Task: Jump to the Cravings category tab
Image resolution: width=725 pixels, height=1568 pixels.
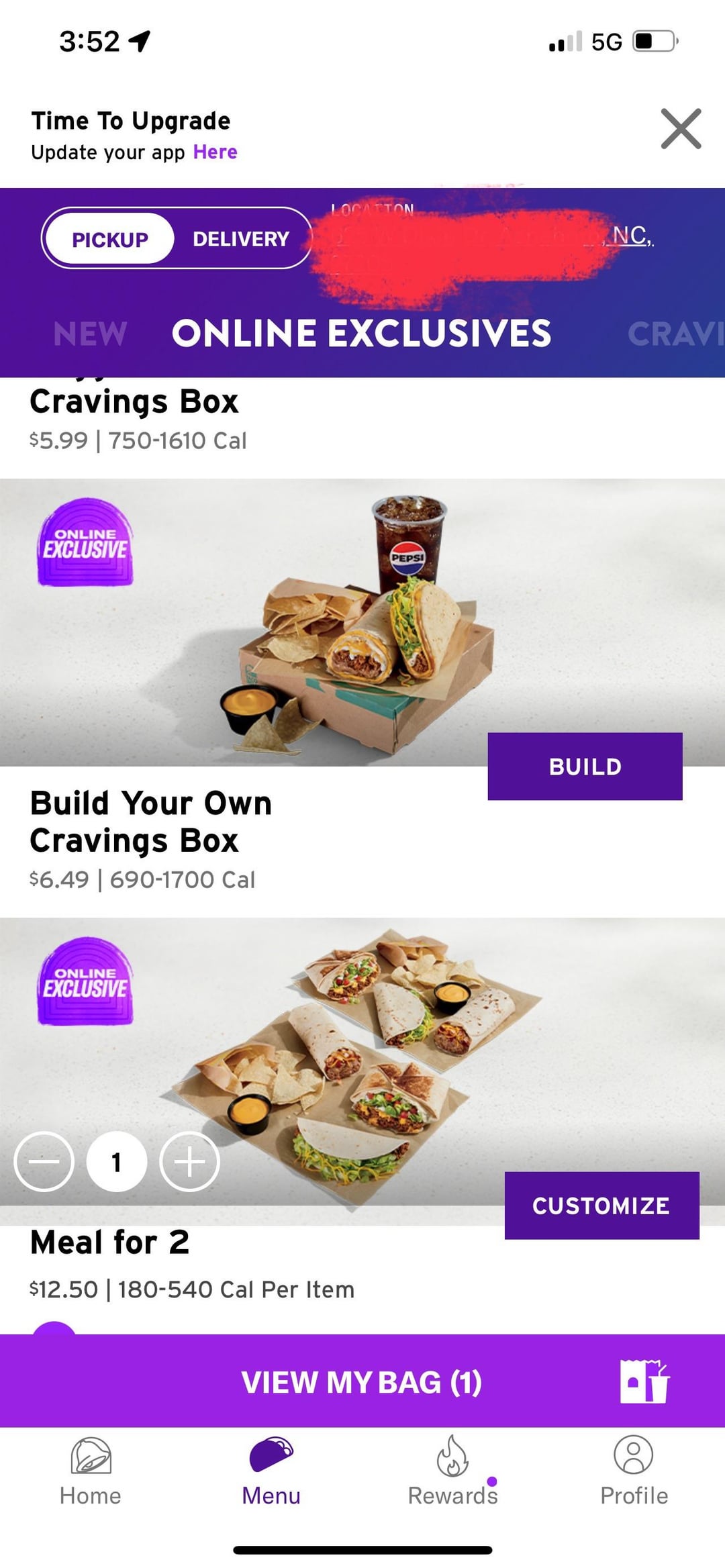Action: [x=675, y=334]
